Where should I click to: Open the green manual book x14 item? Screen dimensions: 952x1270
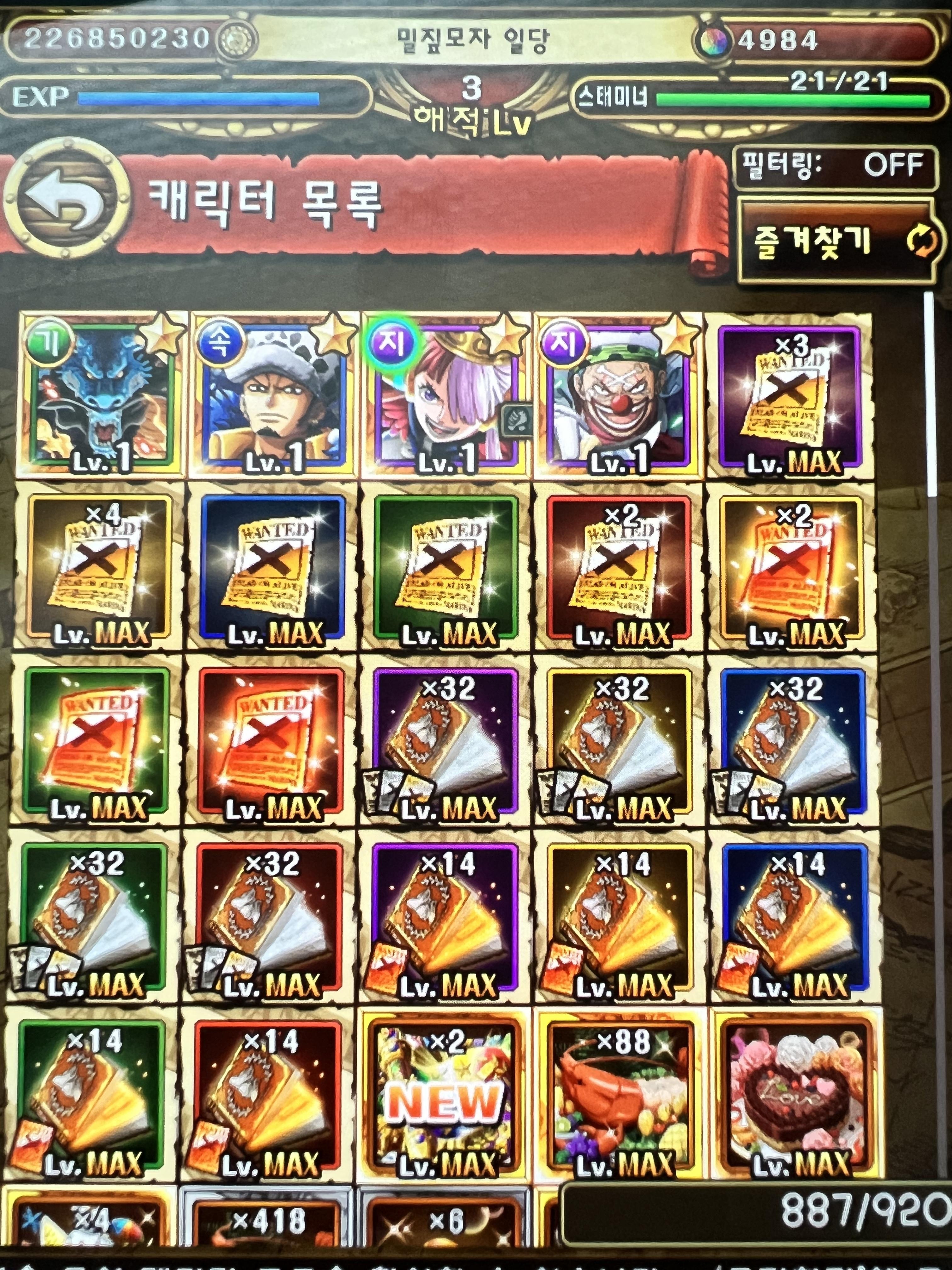(x=92, y=1097)
